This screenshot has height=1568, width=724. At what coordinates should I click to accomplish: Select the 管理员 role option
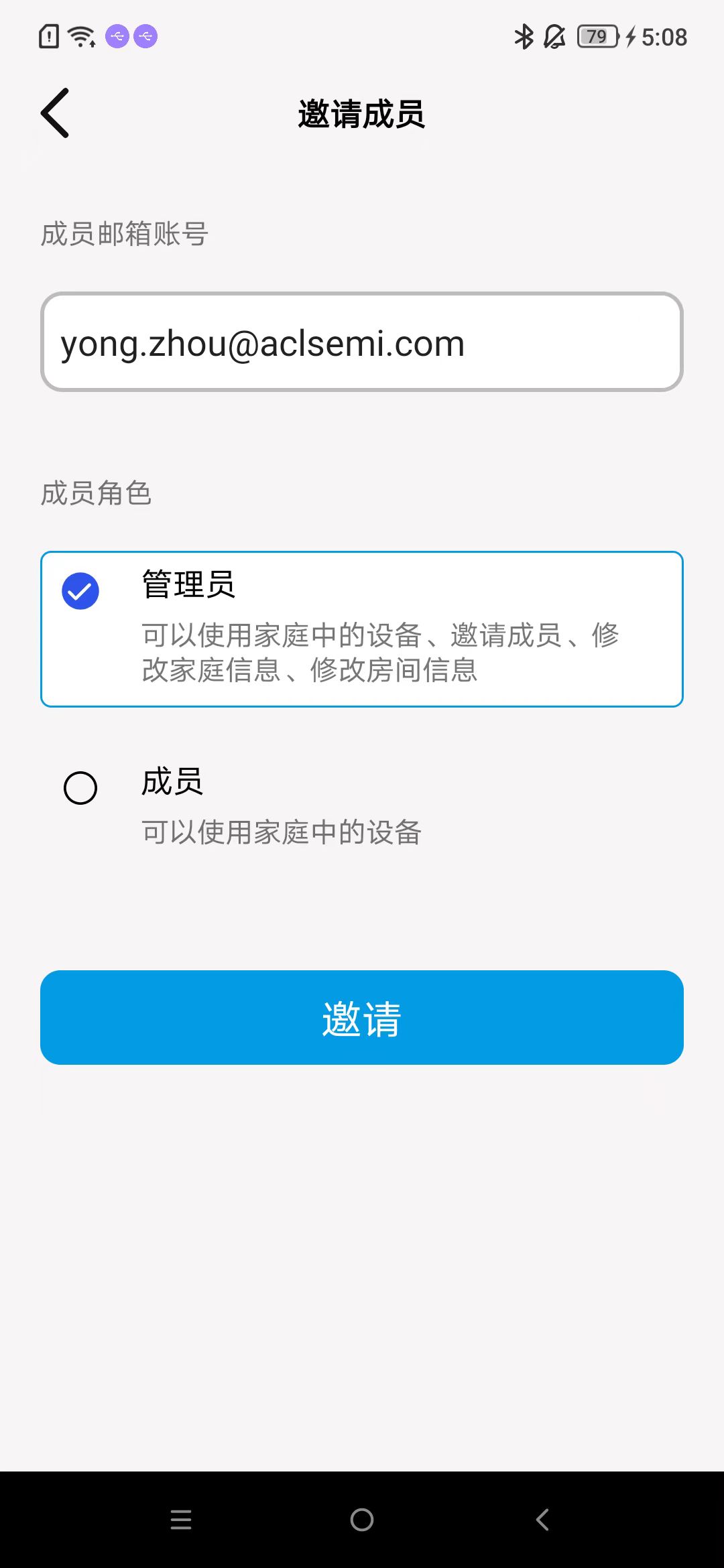(x=362, y=629)
